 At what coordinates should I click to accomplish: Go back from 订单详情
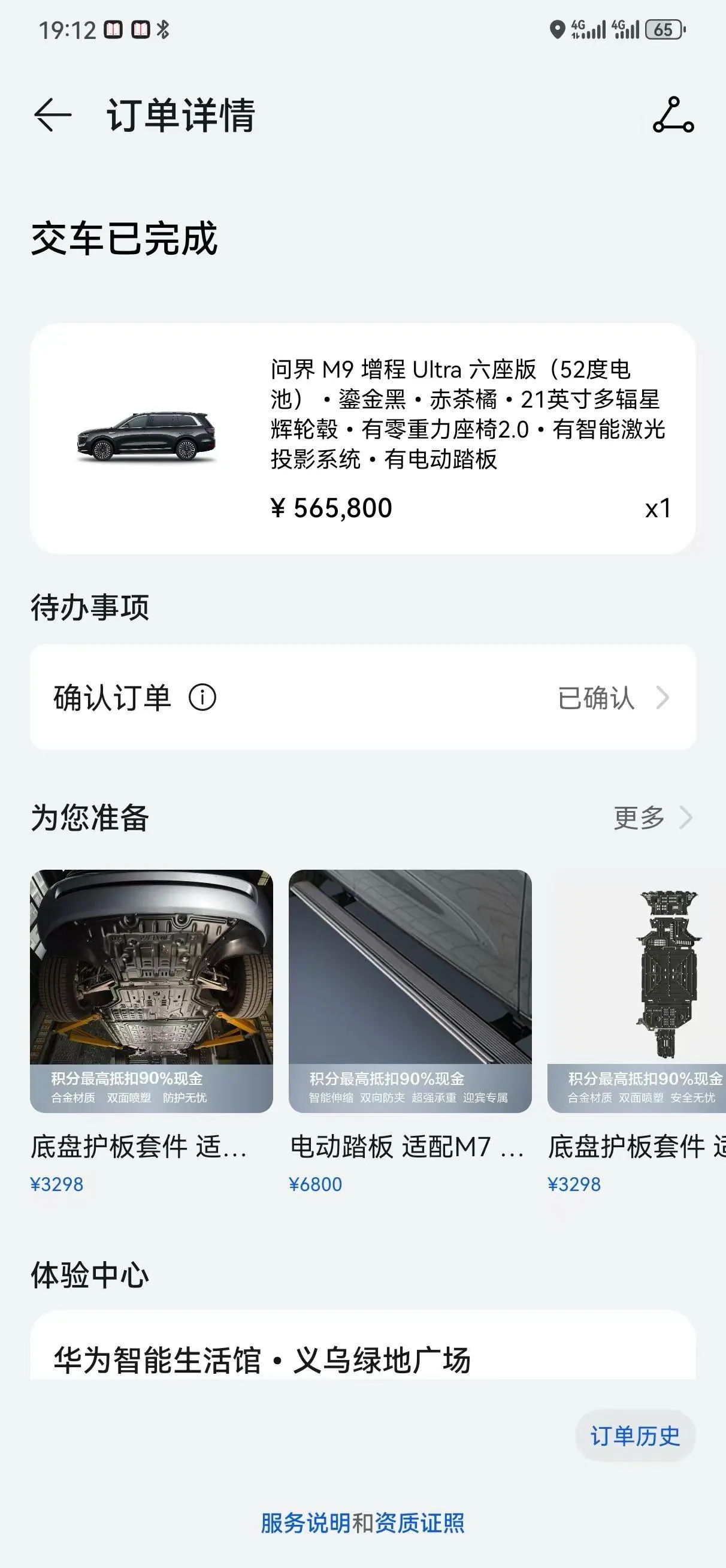pyautogui.click(x=53, y=114)
